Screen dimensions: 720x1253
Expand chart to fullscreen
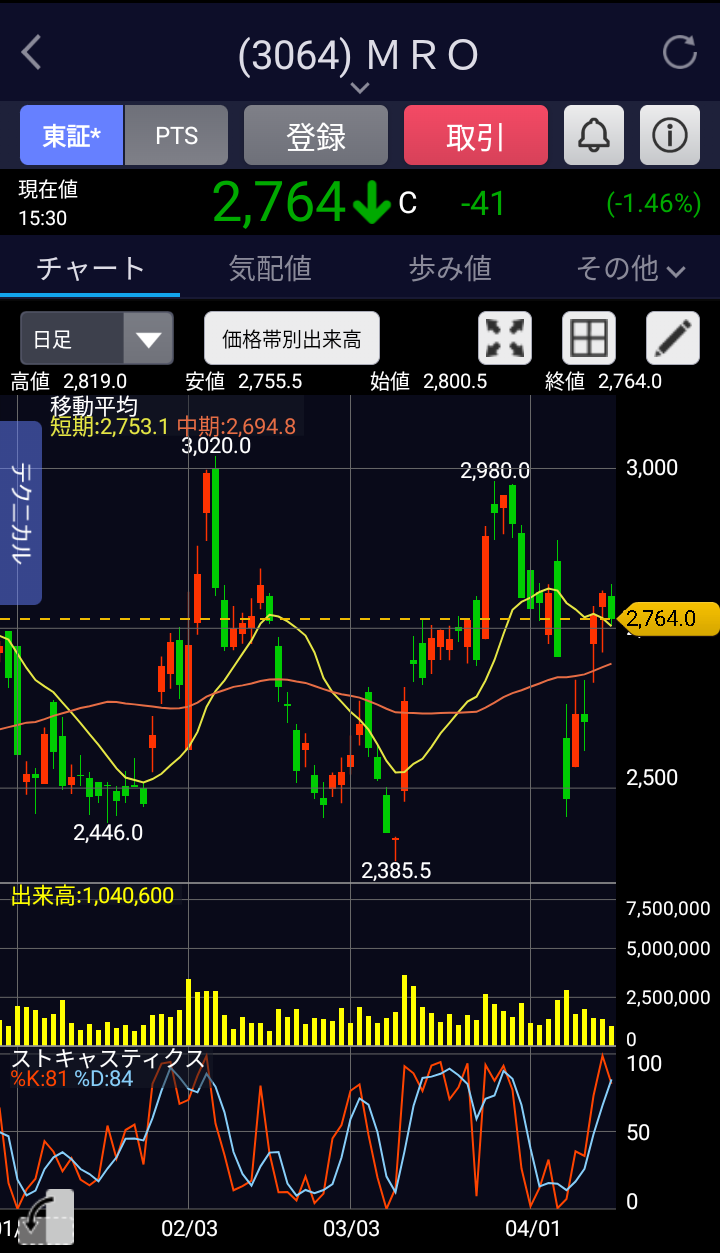pyautogui.click(x=505, y=339)
